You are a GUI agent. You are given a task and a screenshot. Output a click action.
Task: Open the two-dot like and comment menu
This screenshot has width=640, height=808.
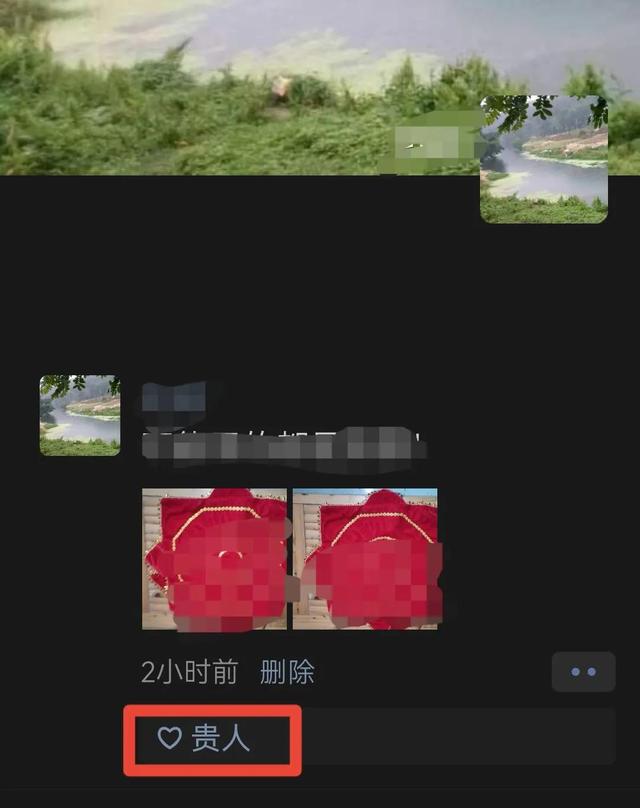pyautogui.click(x=583, y=672)
